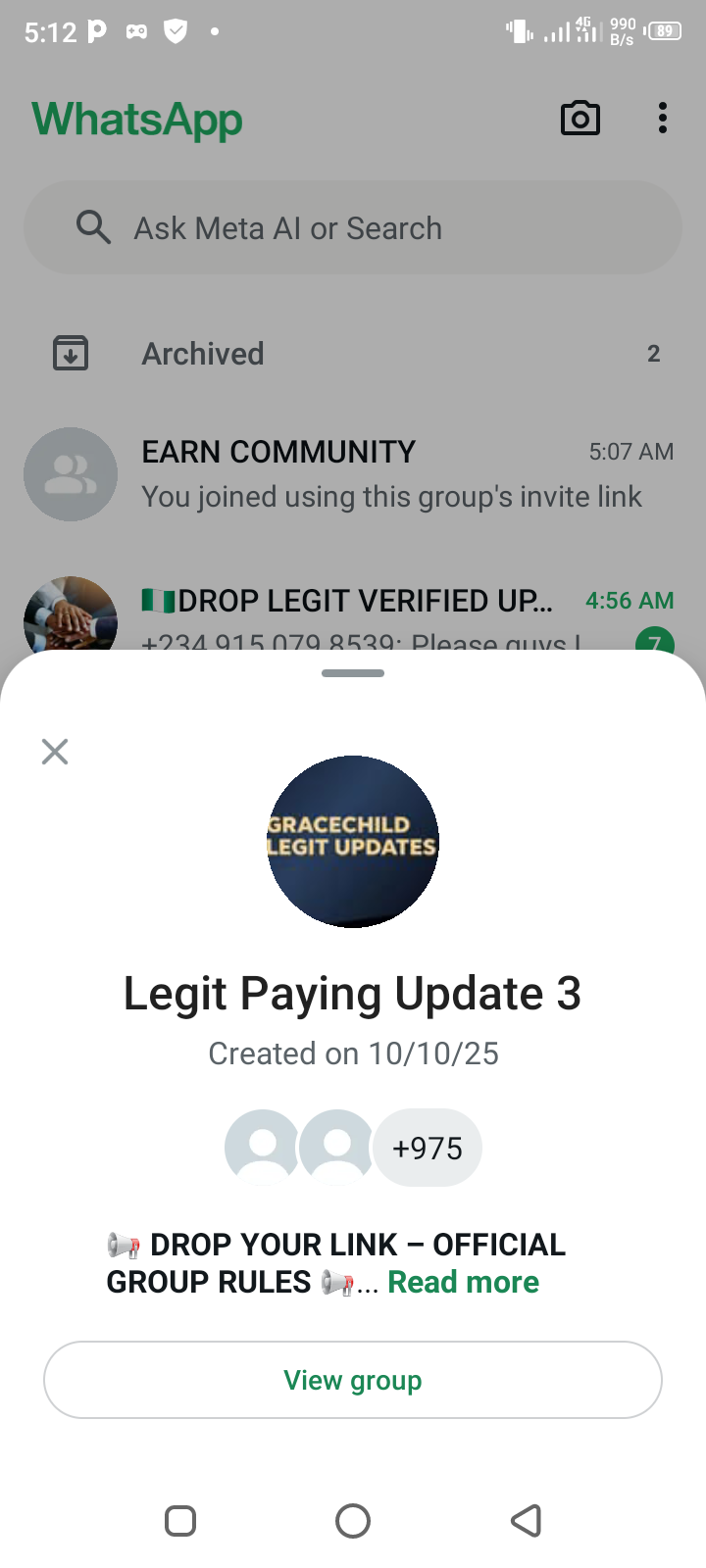The height and width of the screenshot is (1568, 706).
Task: Go back using system navigation
Action: click(526, 1521)
